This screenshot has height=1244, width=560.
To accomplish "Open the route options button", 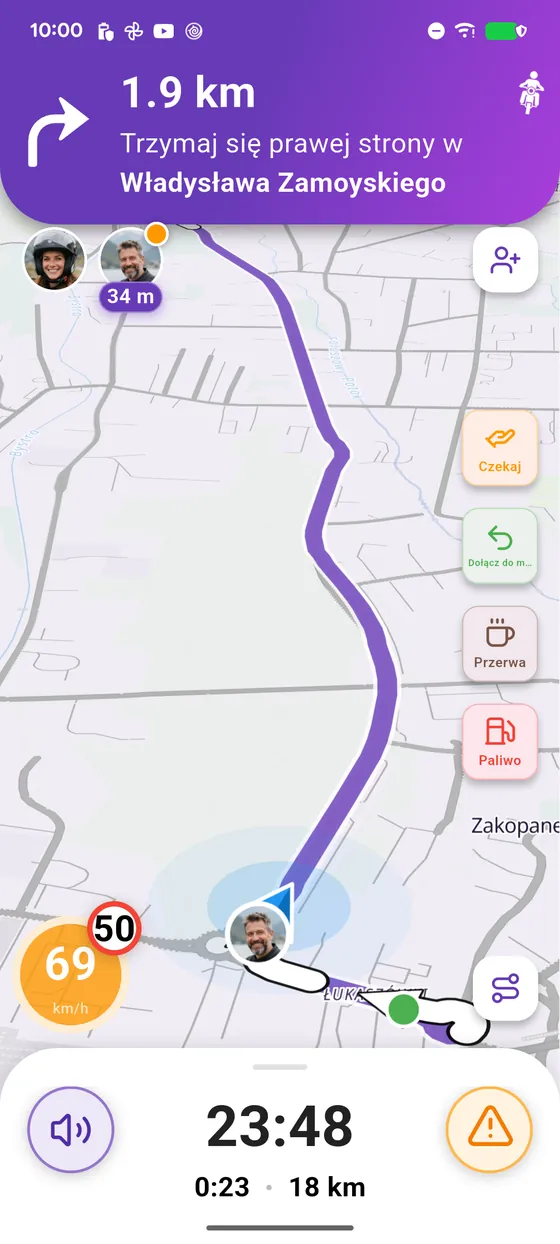I will [505, 988].
